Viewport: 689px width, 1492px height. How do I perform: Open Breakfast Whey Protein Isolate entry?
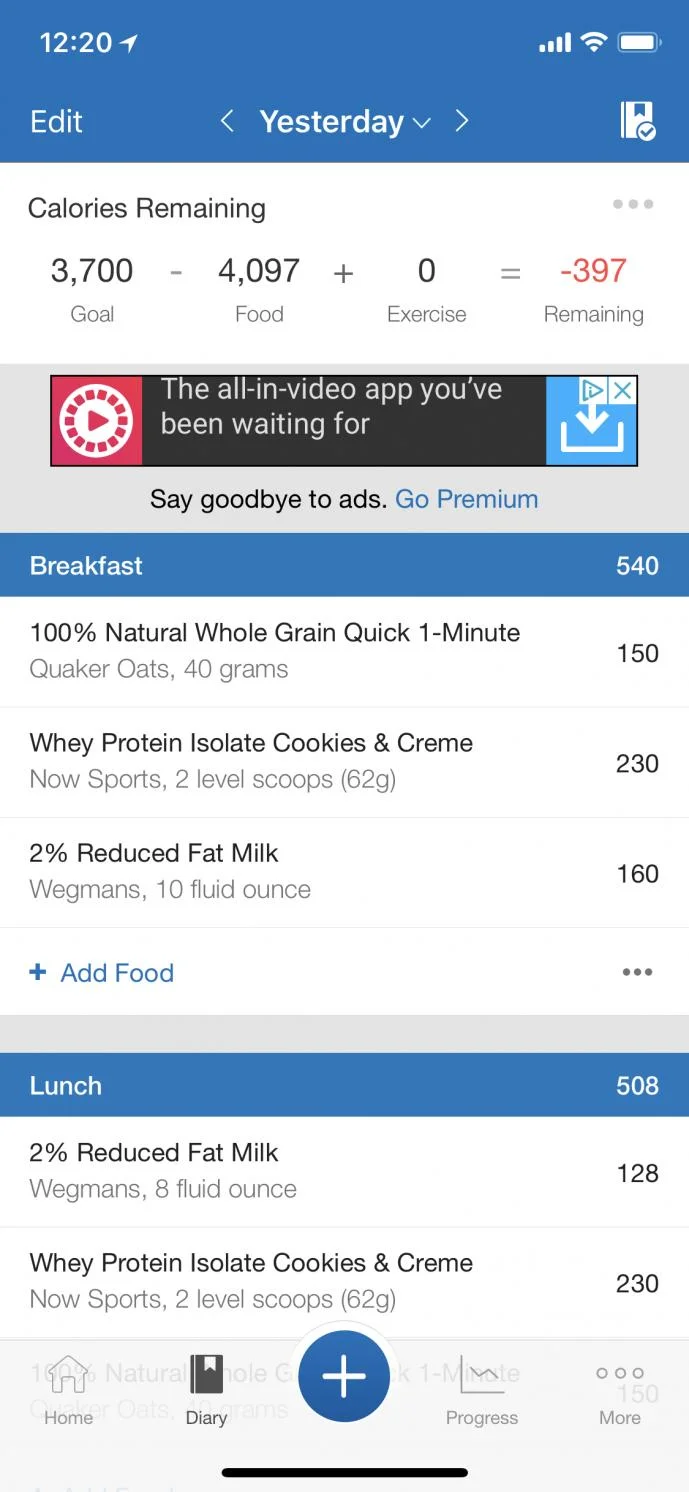click(x=344, y=762)
